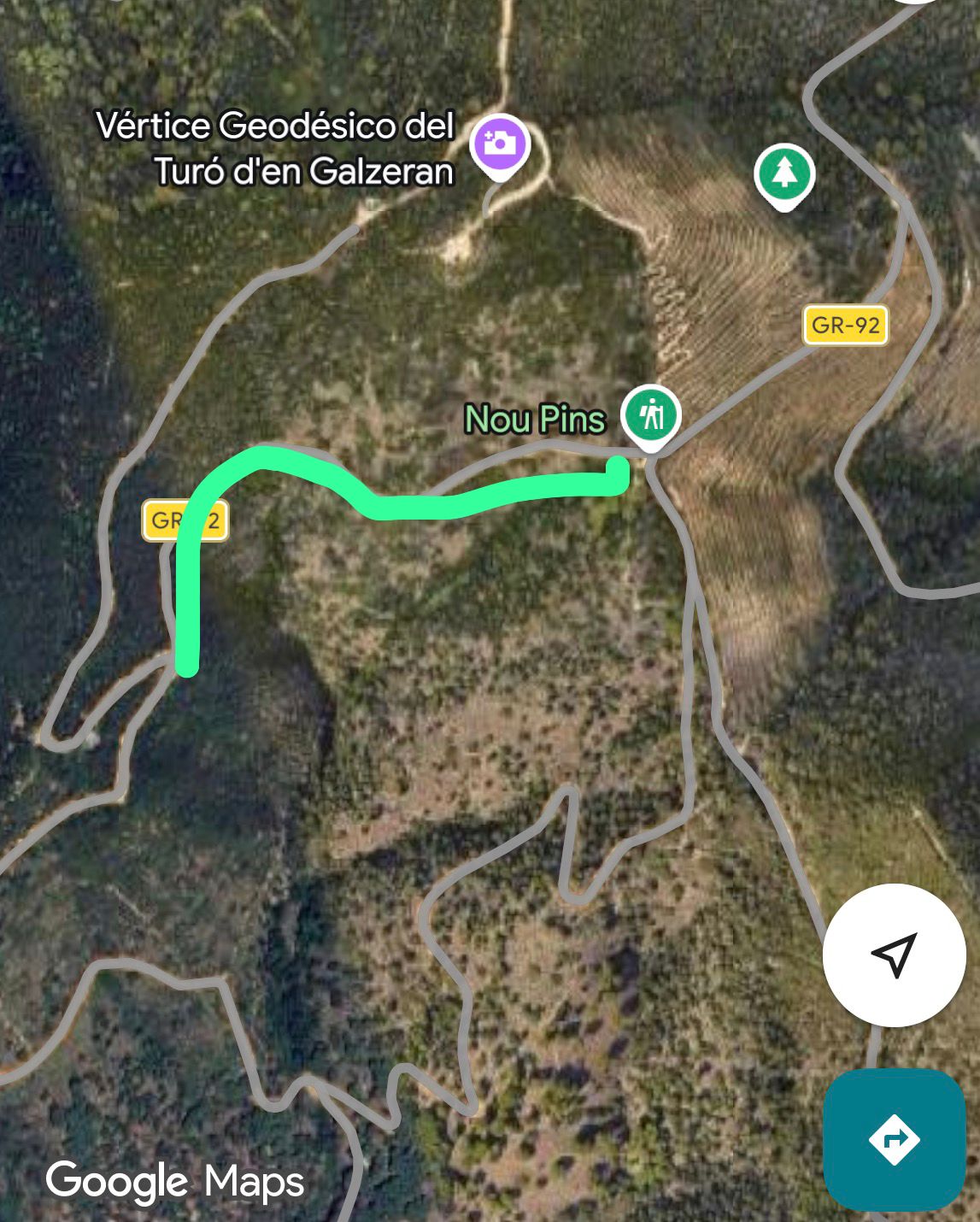This screenshot has width=980, height=1222.
Task: Select the Nou Pins hiking marker
Action: (x=651, y=415)
